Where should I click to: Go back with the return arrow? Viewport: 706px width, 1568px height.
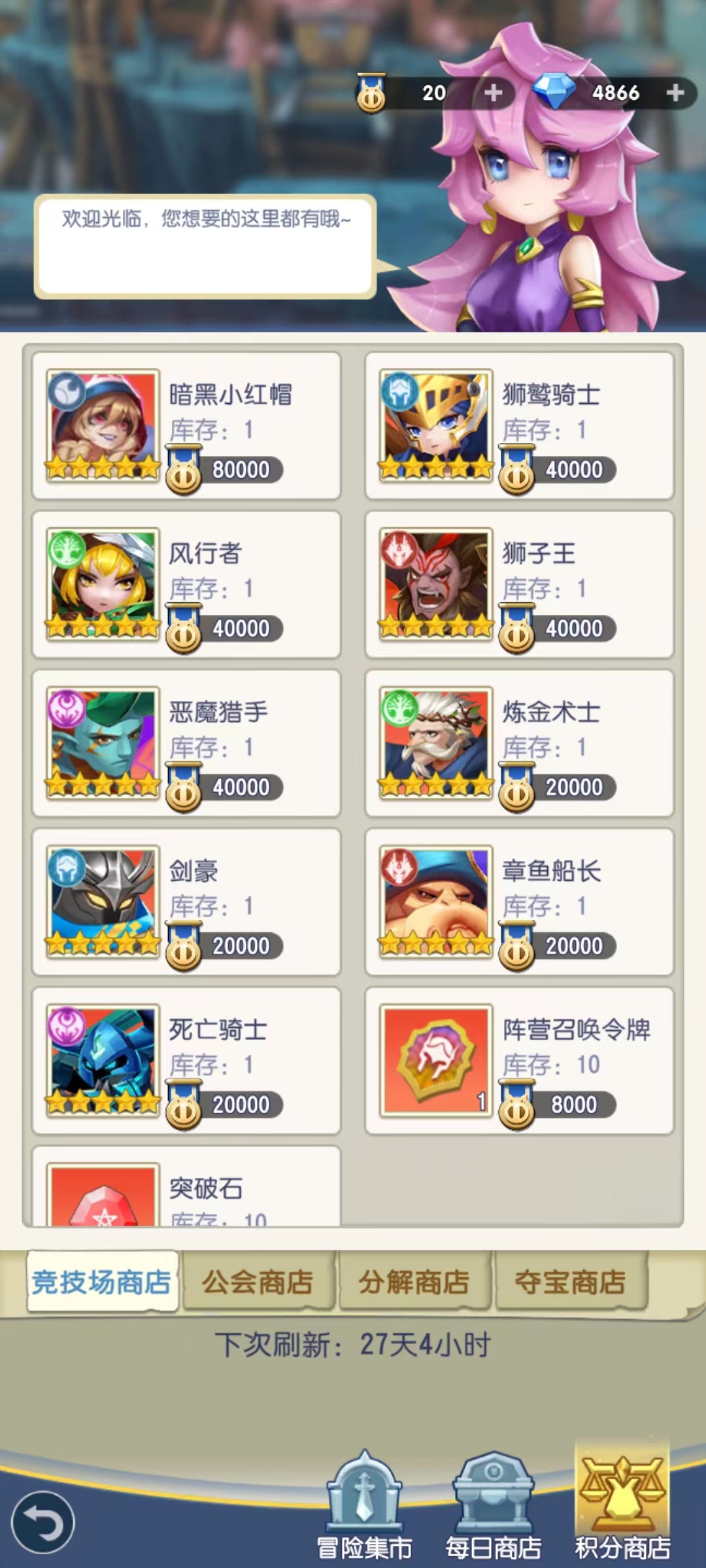click(x=43, y=1522)
